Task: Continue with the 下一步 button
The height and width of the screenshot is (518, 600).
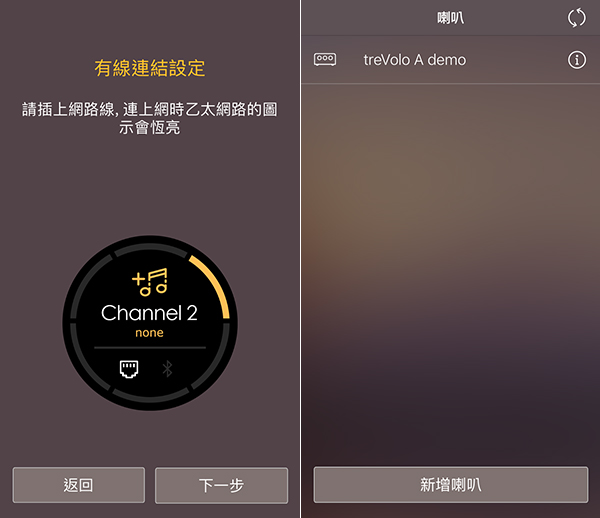Action: pyautogui.click(x=221, y=485)
